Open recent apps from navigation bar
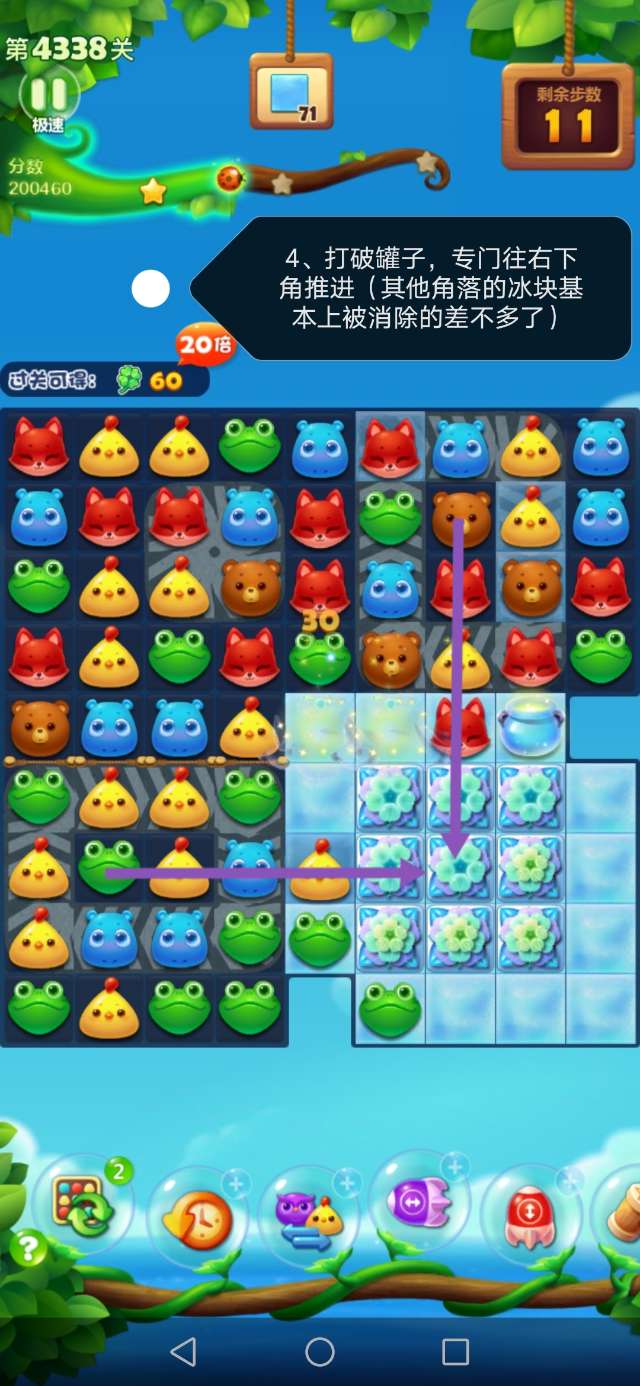The height and width of the screenshot is (1386, 640). (x=455, y=1352)
